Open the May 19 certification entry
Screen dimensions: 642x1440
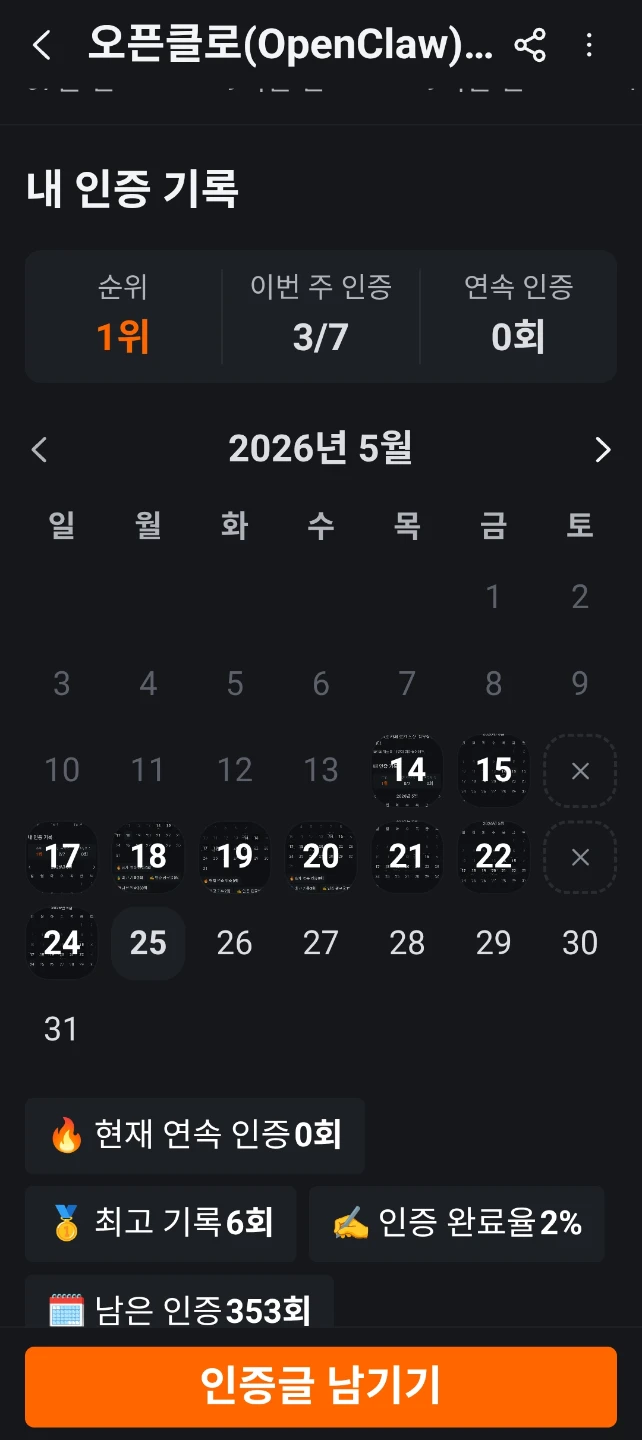coord(235,856)
